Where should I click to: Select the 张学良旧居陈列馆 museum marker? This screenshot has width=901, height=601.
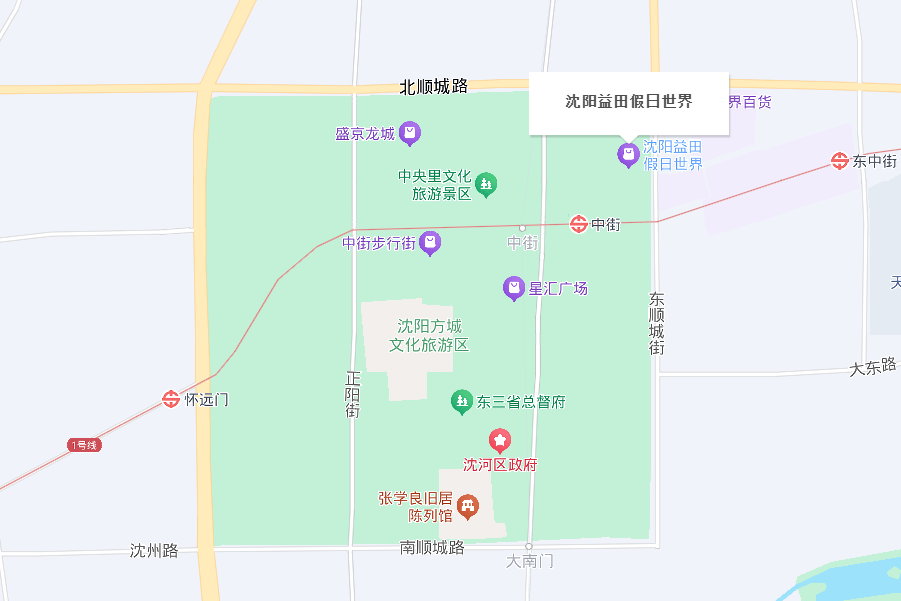pyautogui.click(x=467, y=507)
